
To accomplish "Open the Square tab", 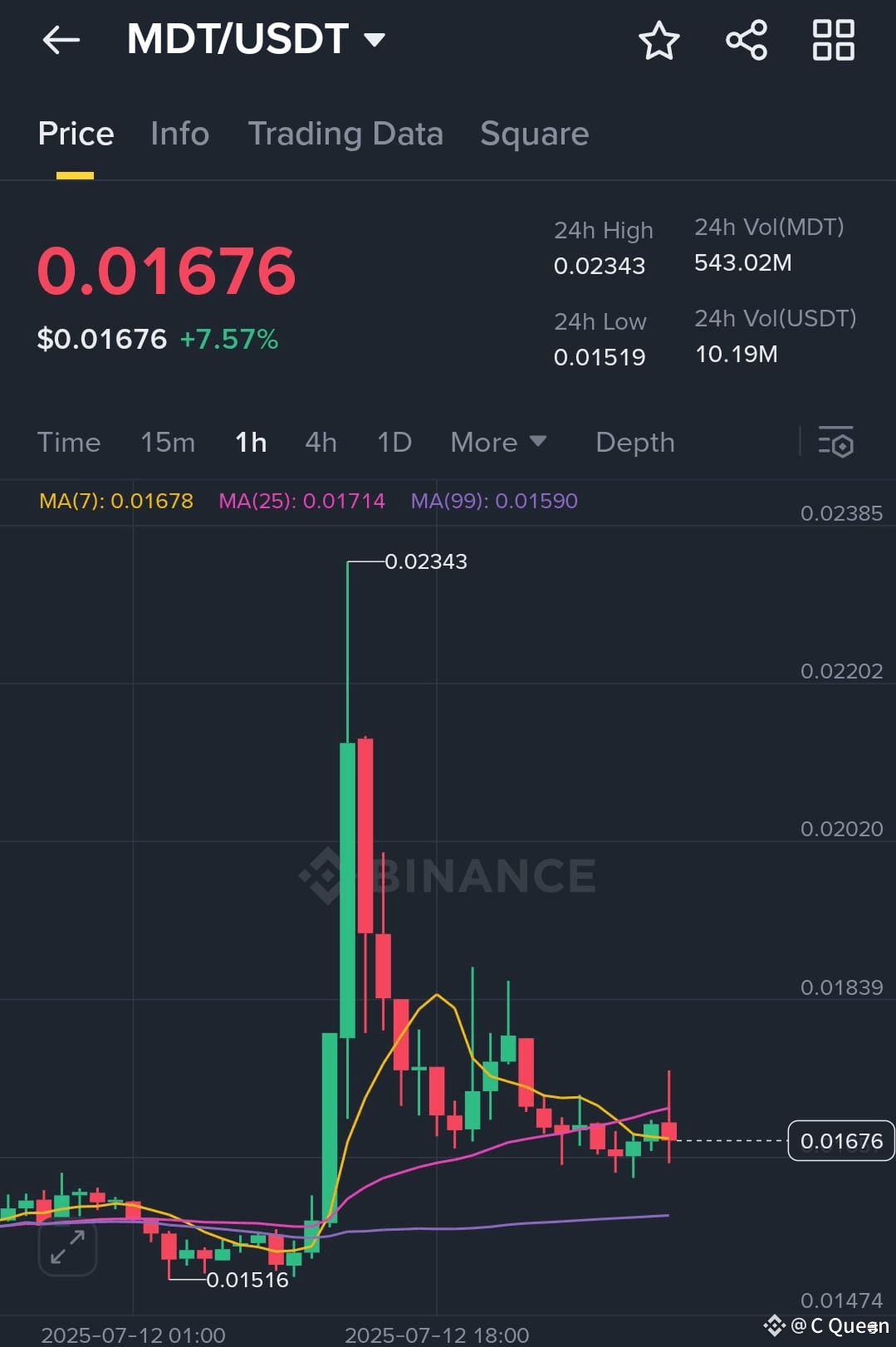I will [x=534, y=134].
